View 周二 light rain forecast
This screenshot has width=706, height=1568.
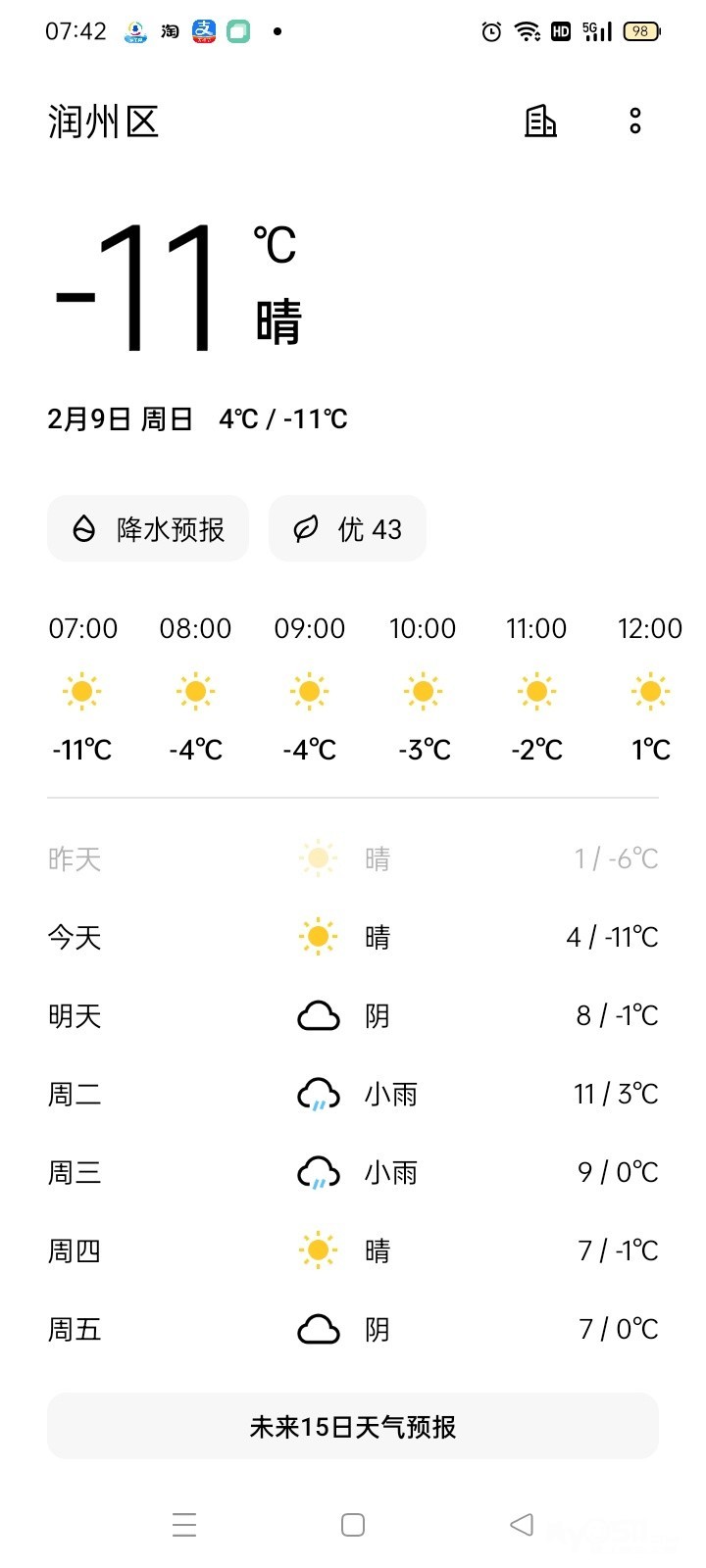click(x=353, y=1094)
